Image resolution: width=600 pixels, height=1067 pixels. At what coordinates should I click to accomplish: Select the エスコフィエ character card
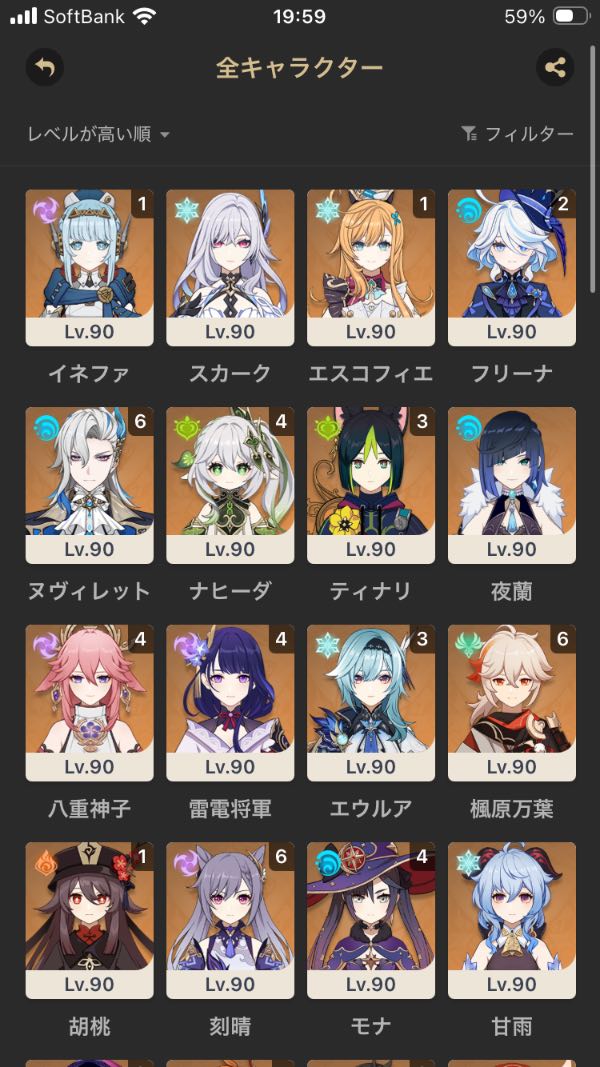(x=371, y=268)
